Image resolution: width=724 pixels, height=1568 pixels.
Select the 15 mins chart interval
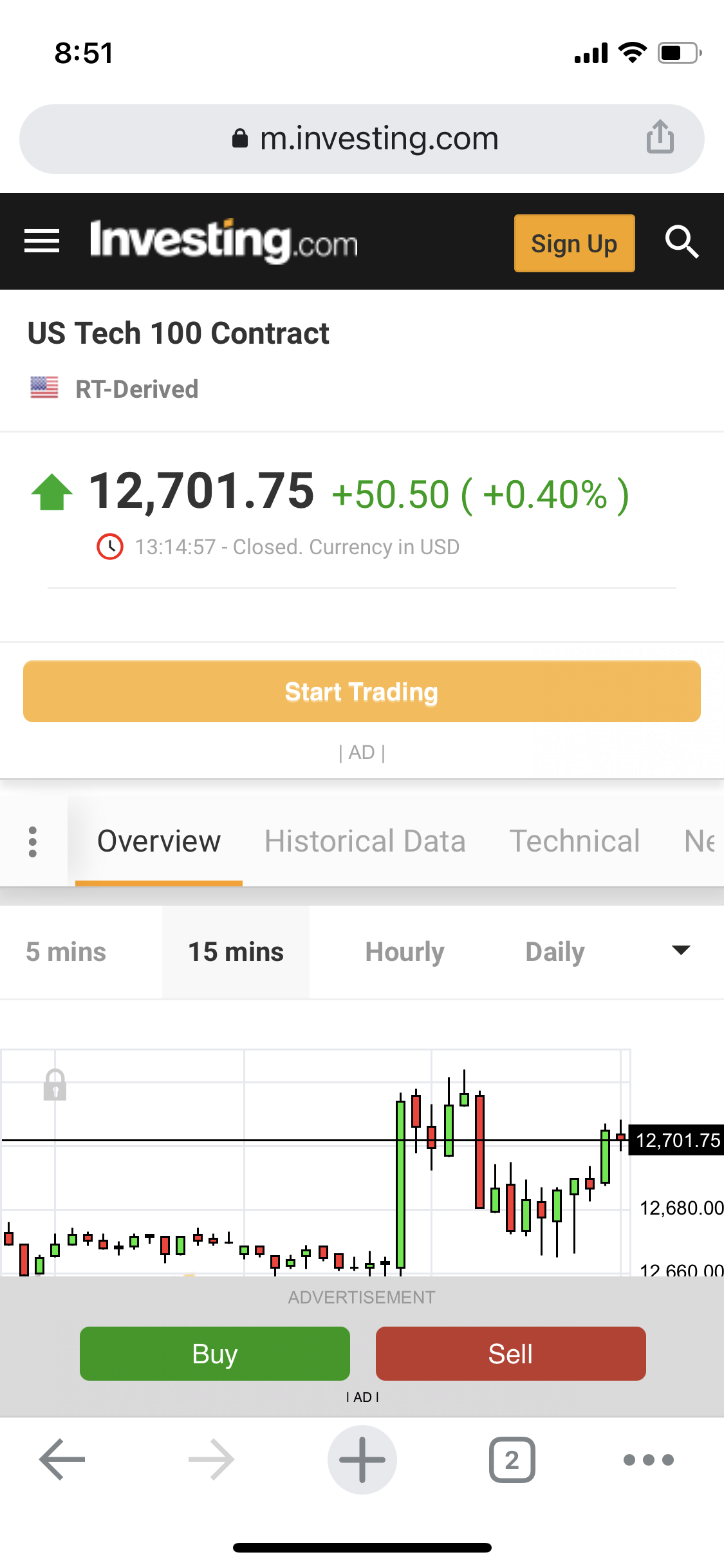click(x=236, y=952)
